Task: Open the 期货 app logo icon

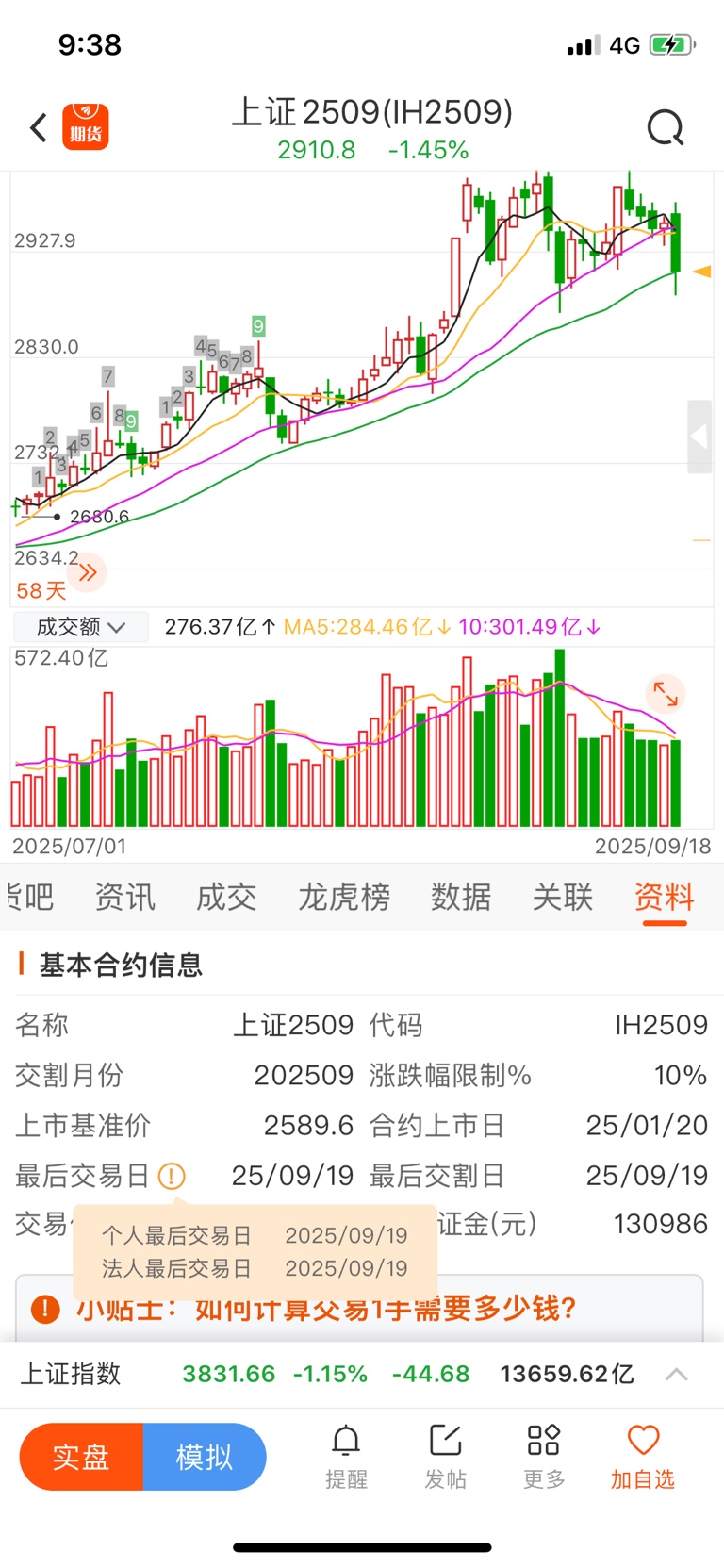Action: pos(86,124)
